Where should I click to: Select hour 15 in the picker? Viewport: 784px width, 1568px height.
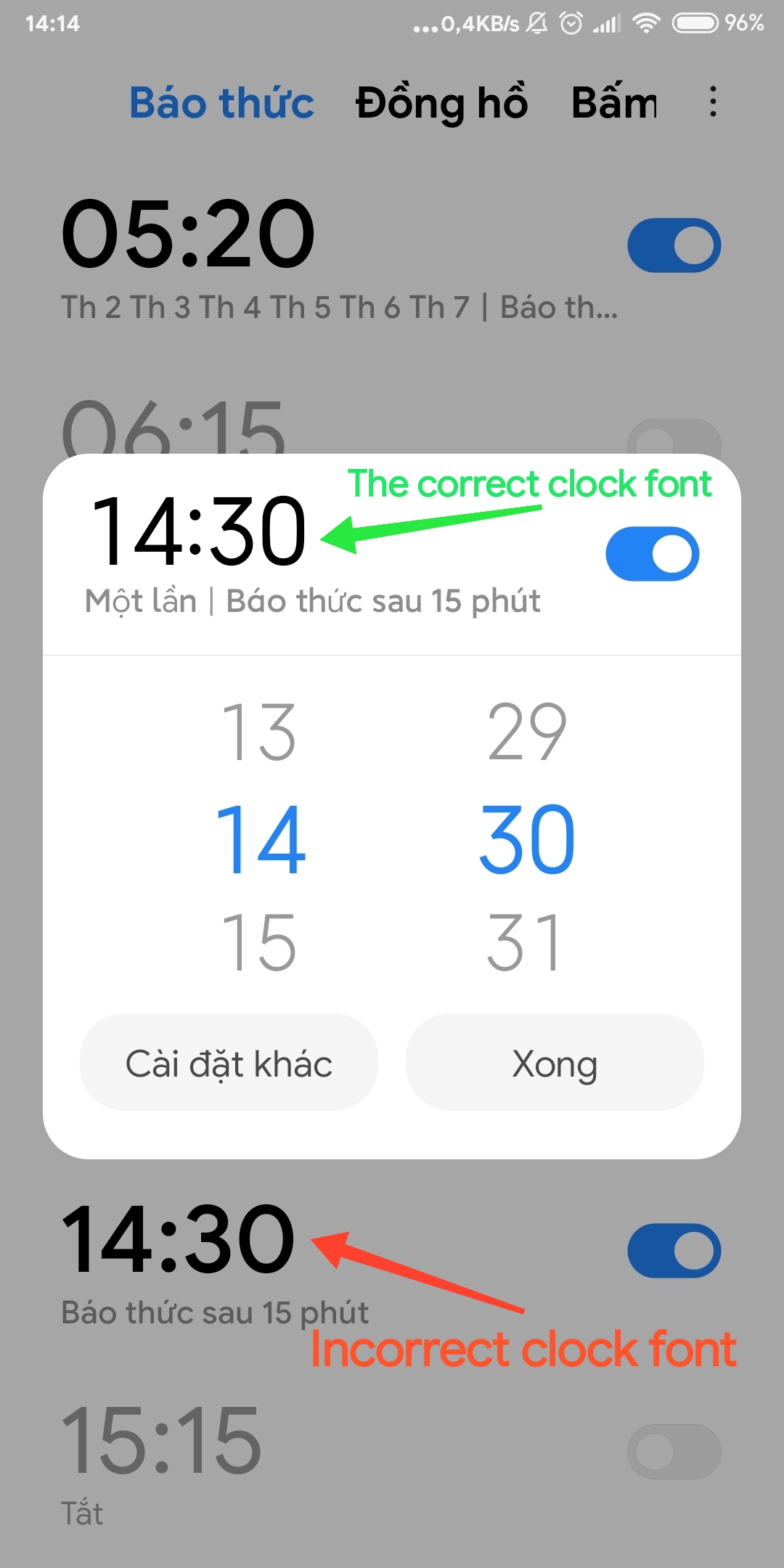(259, 943)
